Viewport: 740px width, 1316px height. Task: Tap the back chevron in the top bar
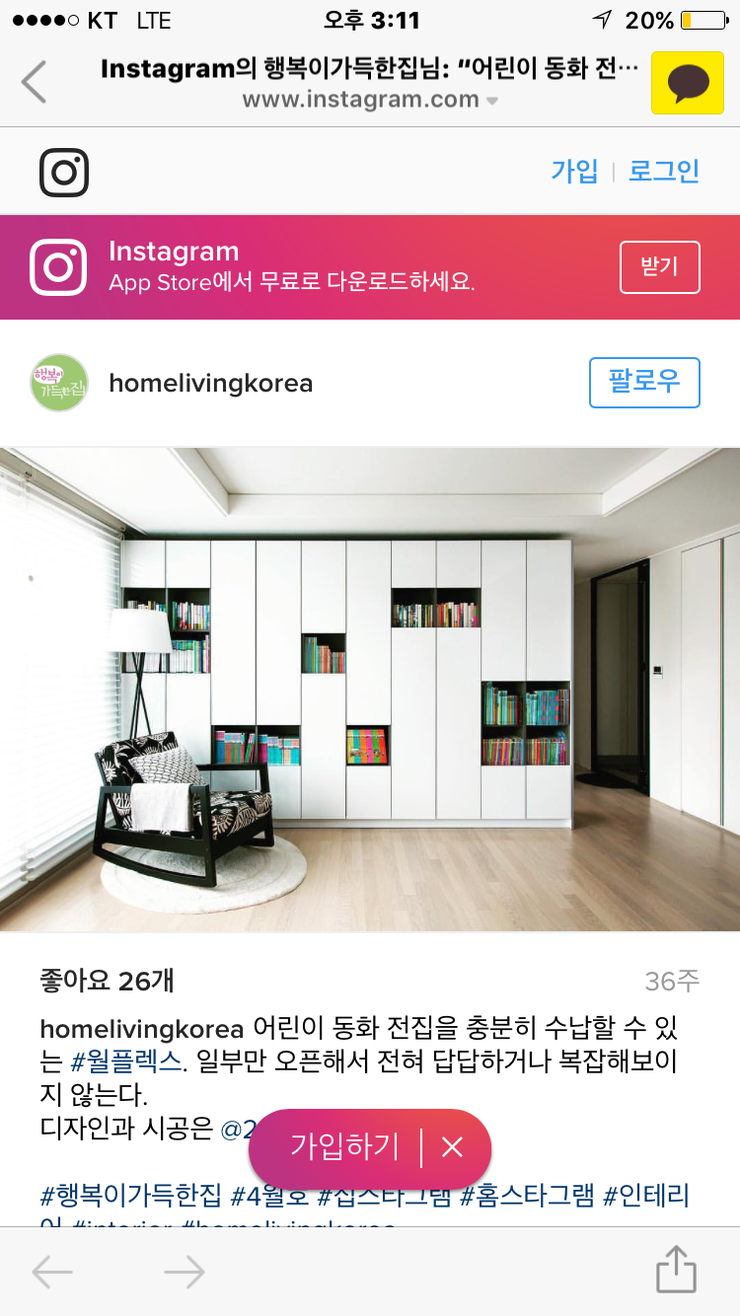tap(34, 82)
